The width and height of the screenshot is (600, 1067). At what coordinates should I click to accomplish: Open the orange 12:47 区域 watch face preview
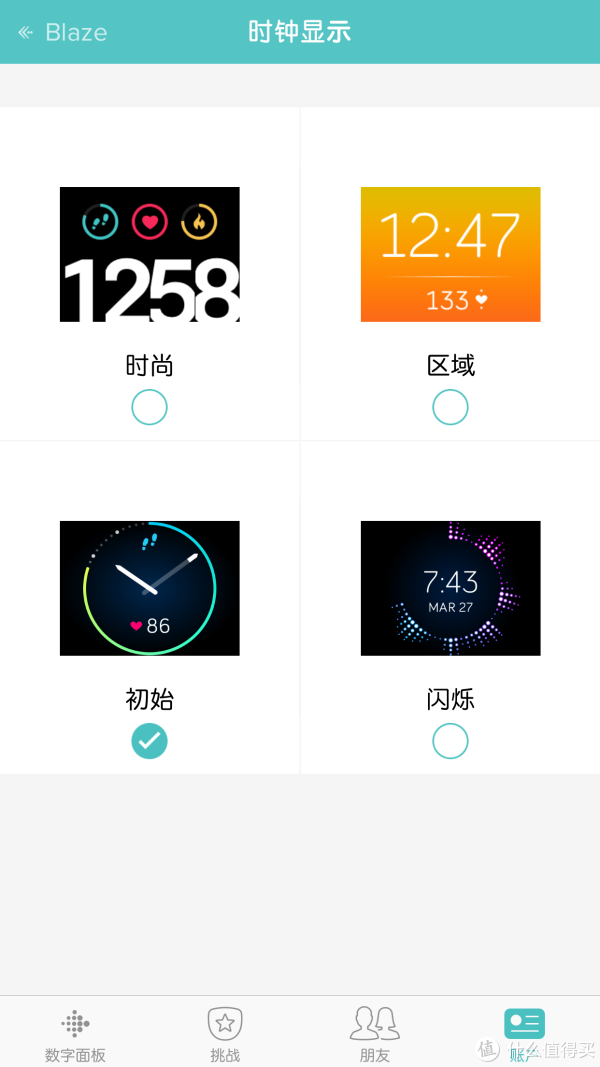pyautogui.click(x=450, y=255)
